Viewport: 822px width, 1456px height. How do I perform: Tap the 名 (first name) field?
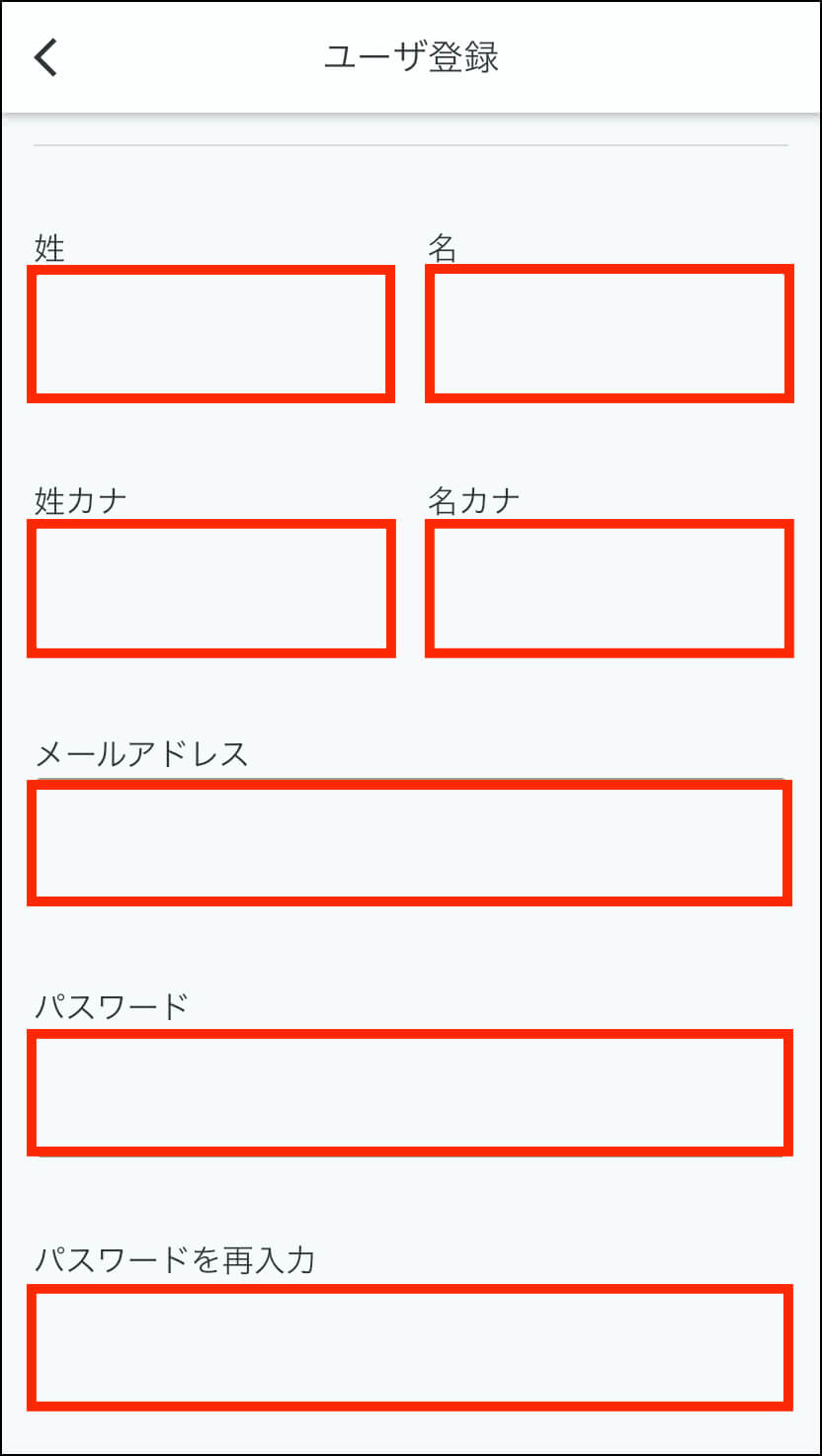coord(609,334)
